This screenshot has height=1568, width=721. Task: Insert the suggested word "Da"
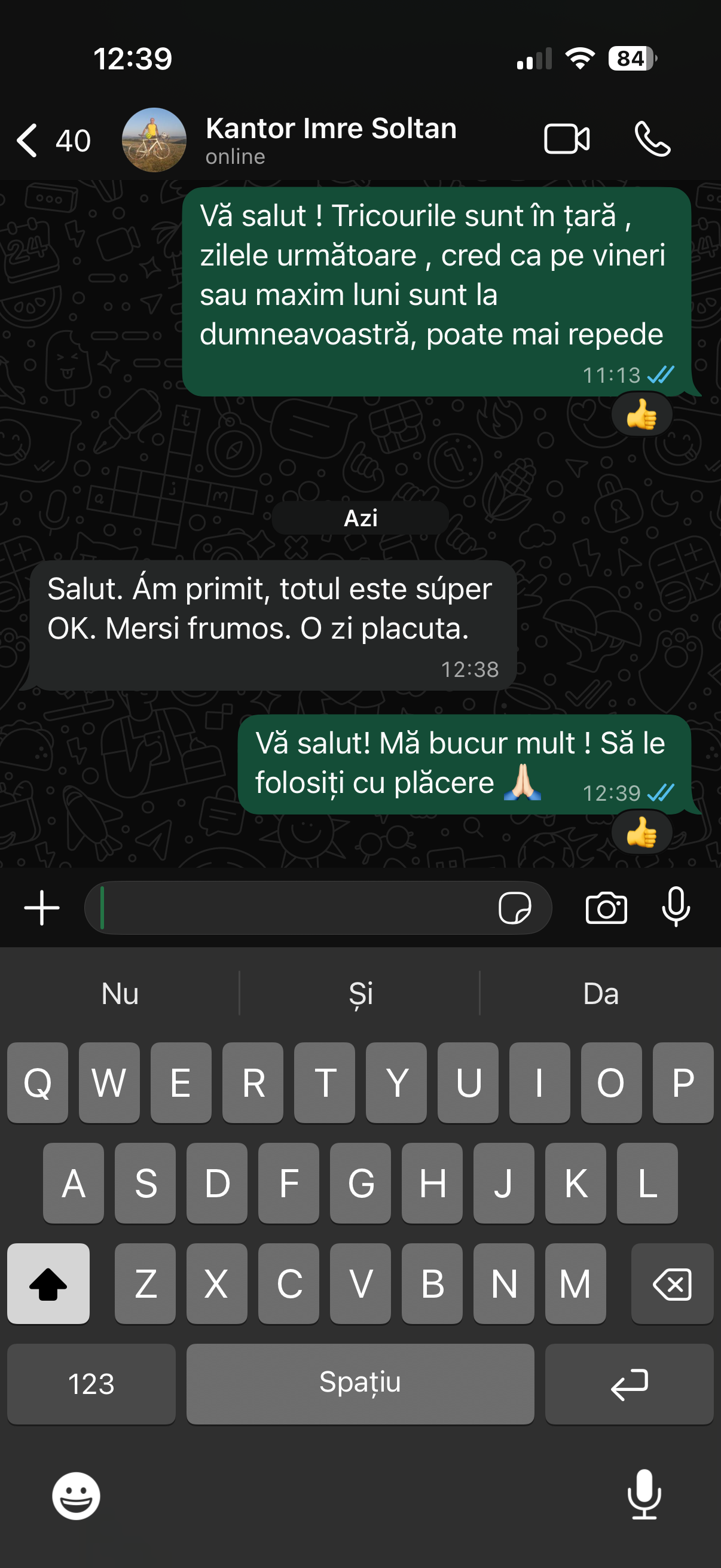tap(600, 993)
